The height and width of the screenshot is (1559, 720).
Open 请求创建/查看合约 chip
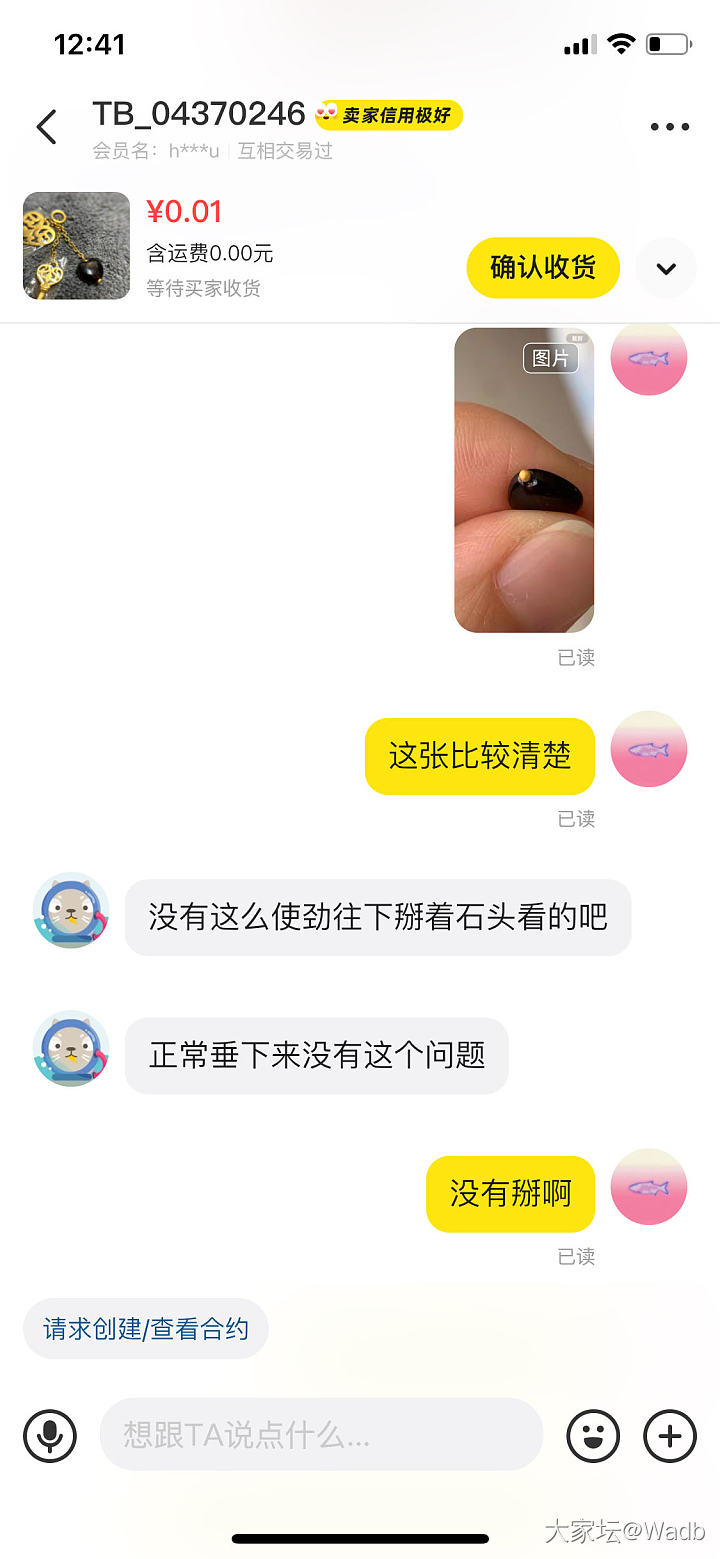click(x=146, y=1328)
